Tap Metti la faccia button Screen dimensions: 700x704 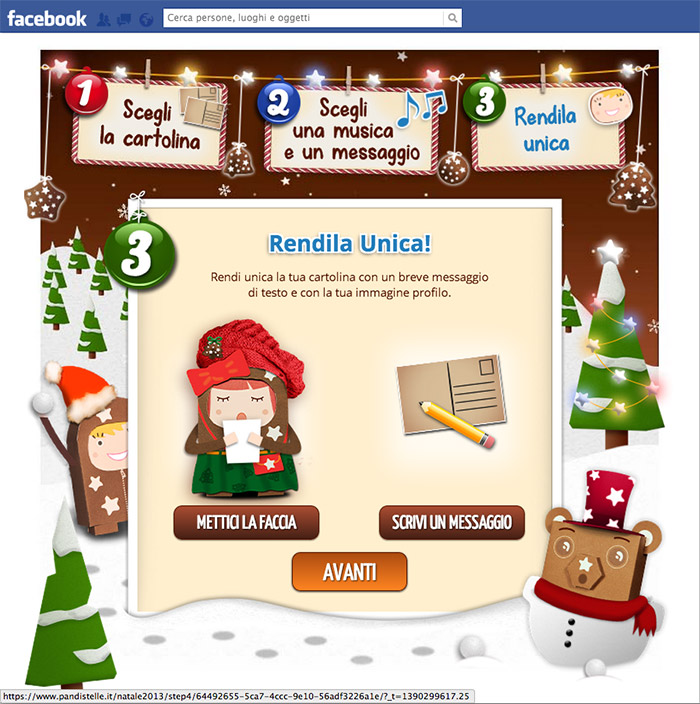246,522
